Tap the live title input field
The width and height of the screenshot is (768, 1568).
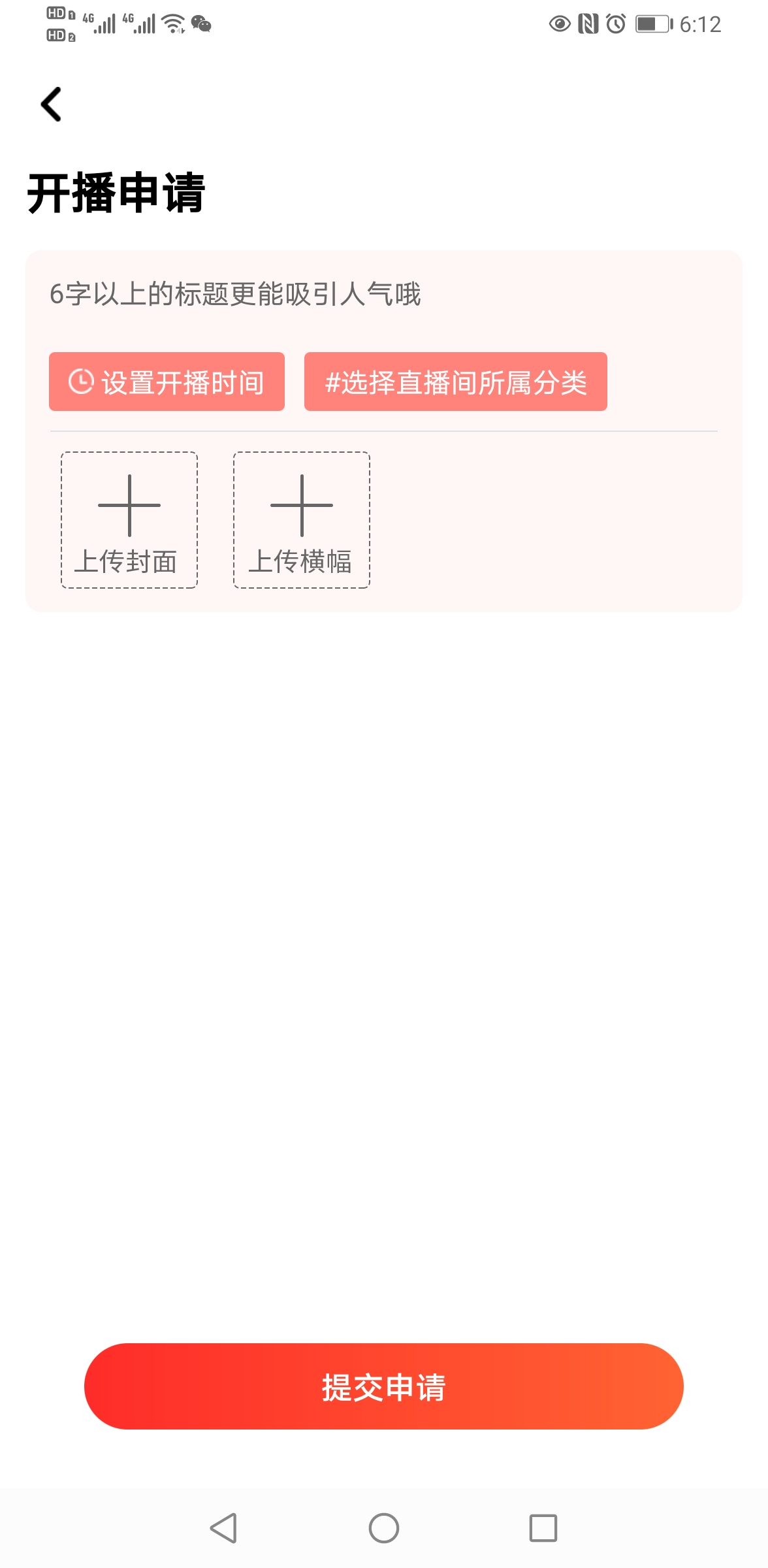(384, 294)
